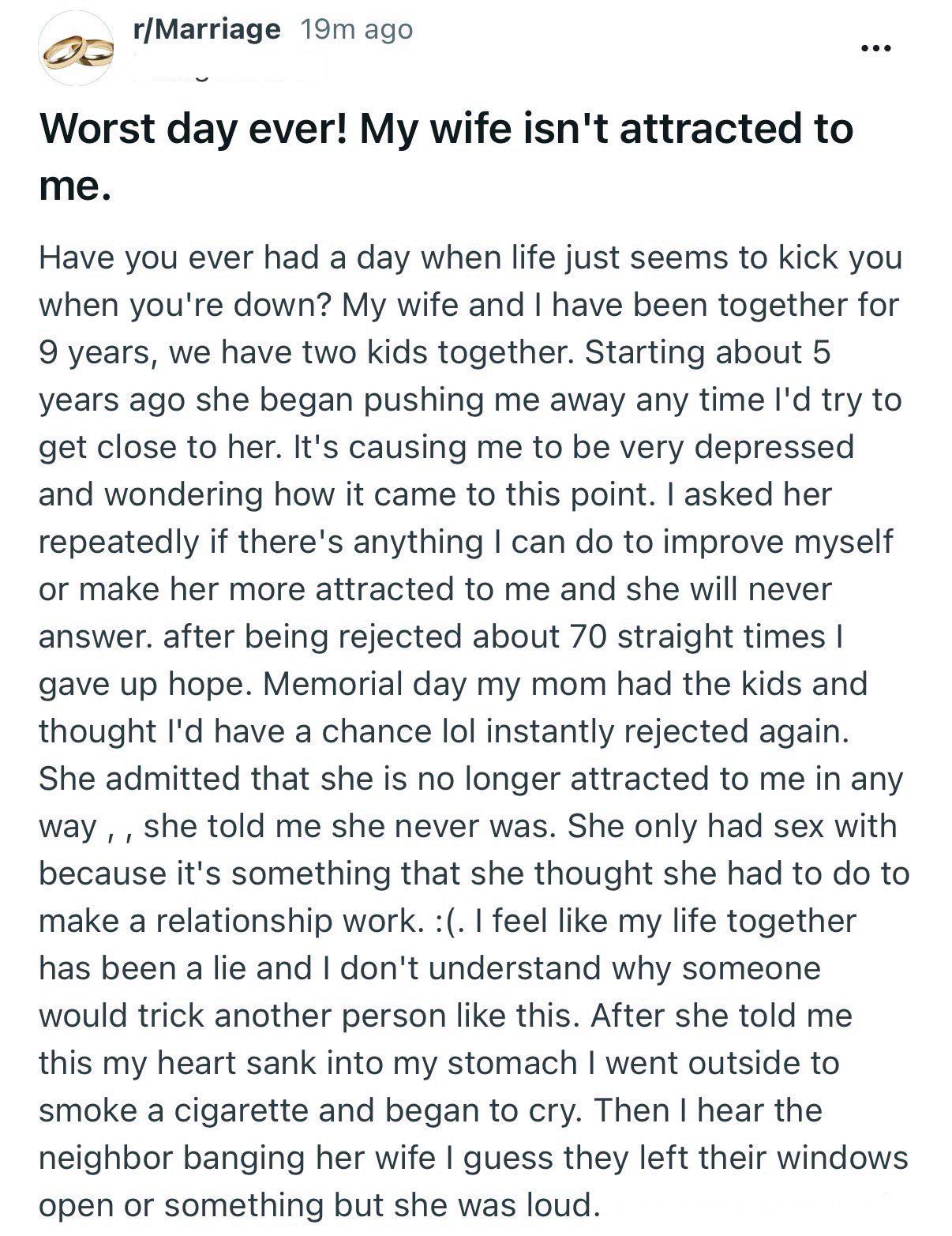Open the post overflow menu
The image size is (952, 1236).
[875, 49]
